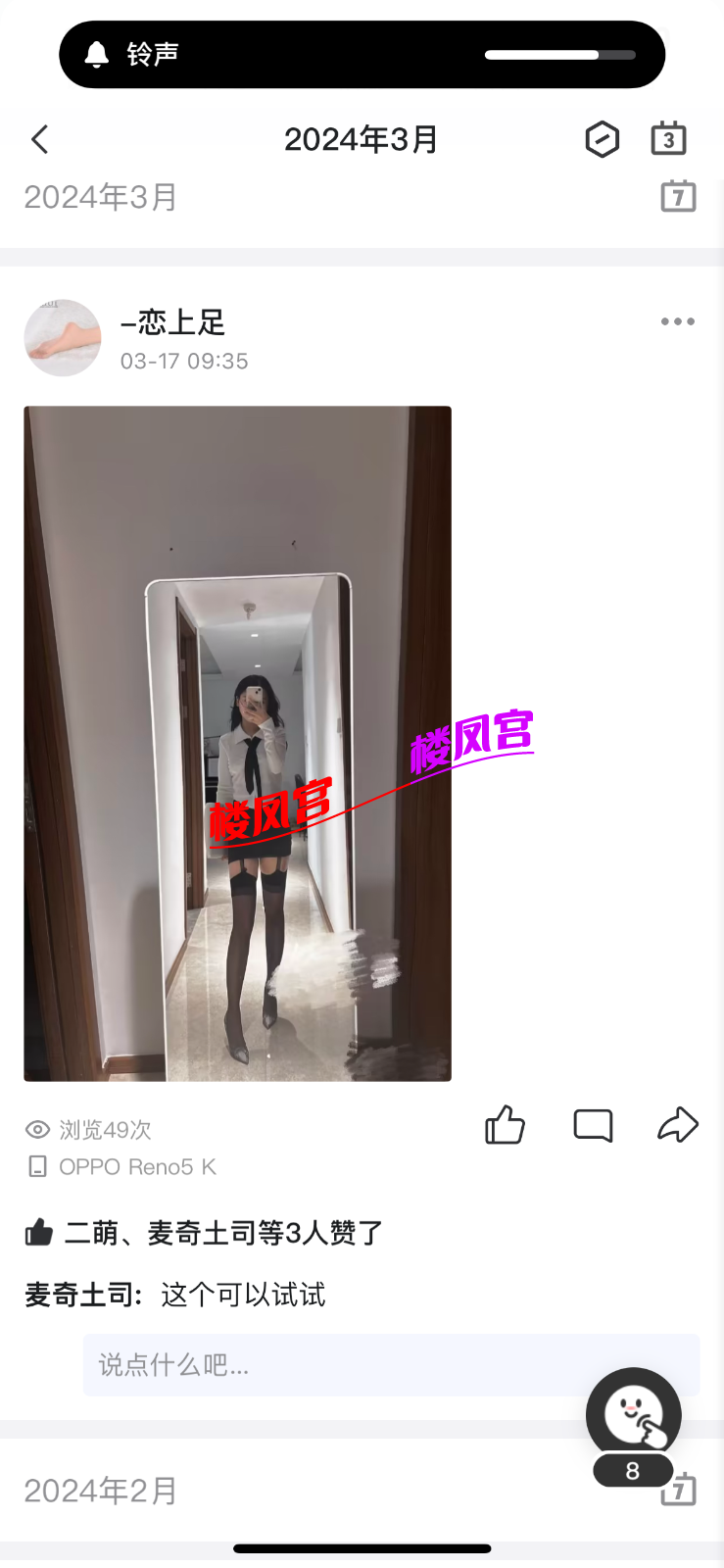Open the floating smiley button with badge 8

coord(633,1416)
